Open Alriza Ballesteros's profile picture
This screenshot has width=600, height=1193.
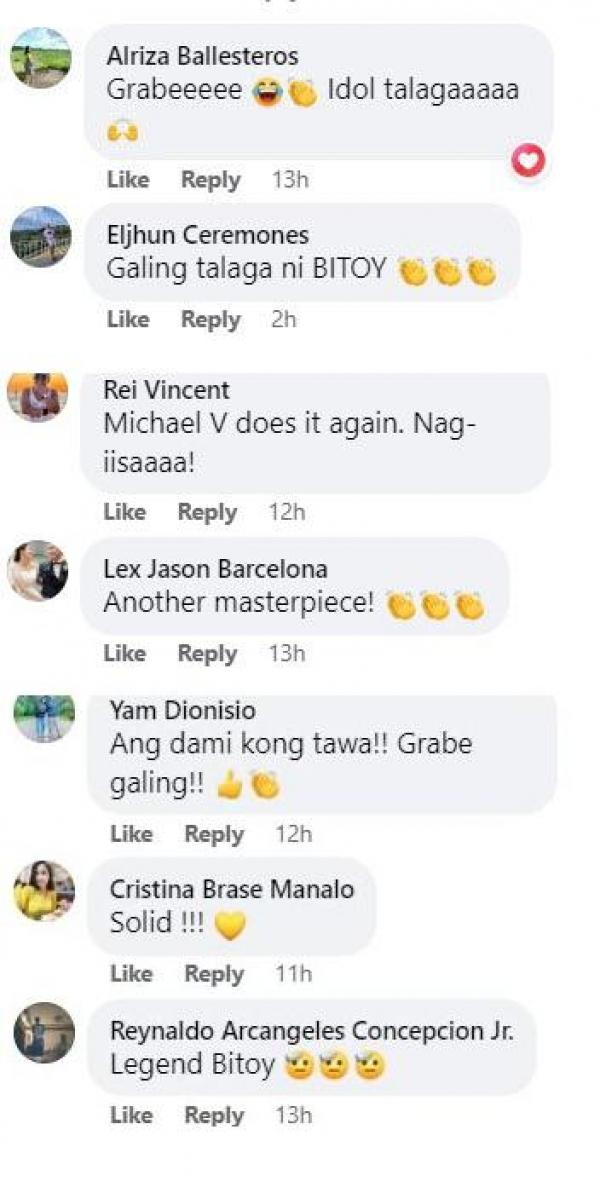[41, 58]
